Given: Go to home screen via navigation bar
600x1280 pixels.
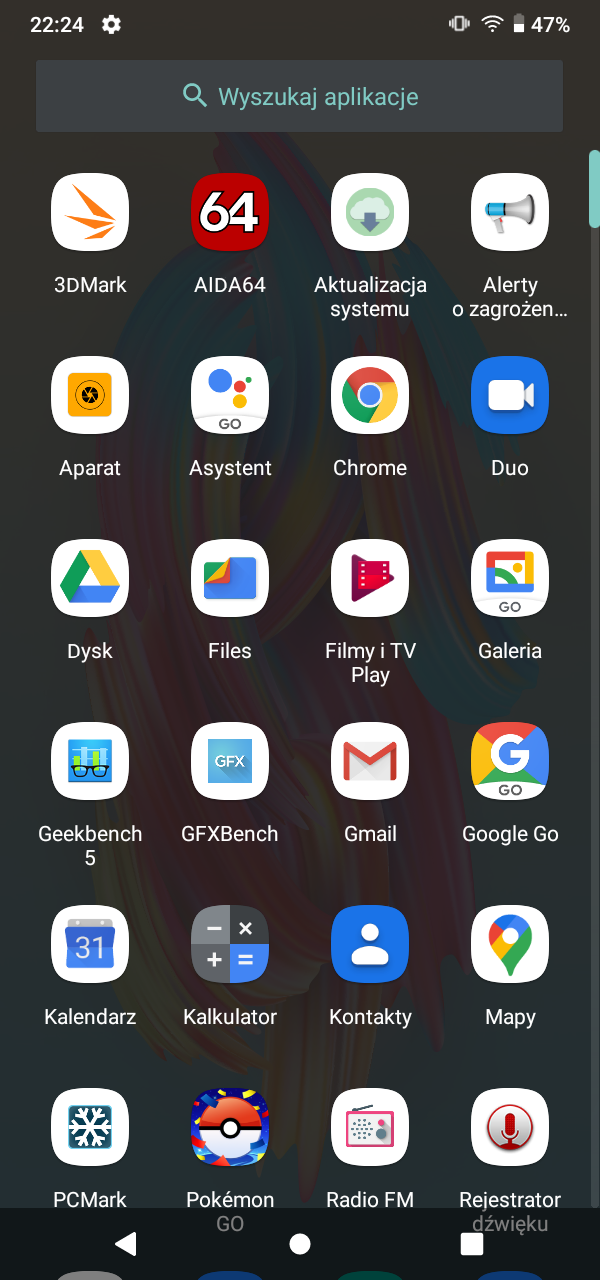Looking at the screenshot, I should (x=299, y=1243).
